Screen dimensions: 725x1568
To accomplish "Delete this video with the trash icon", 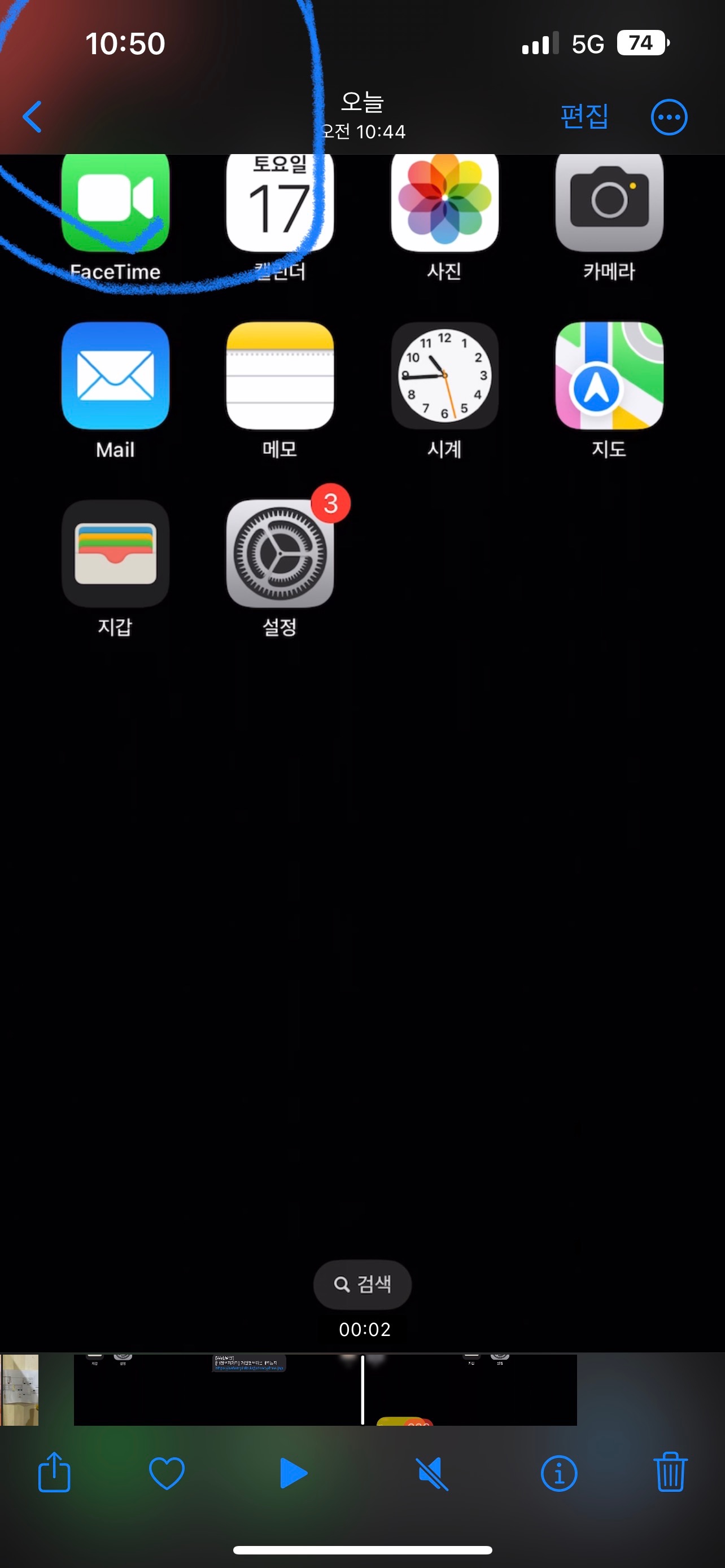I will [x=670, y=1473].
